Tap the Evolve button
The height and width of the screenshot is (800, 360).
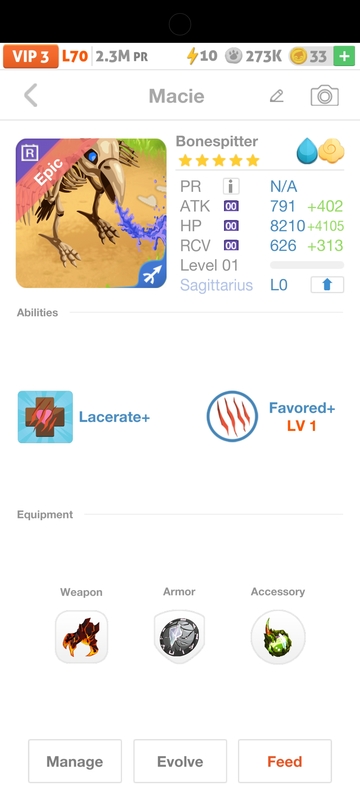180,761
